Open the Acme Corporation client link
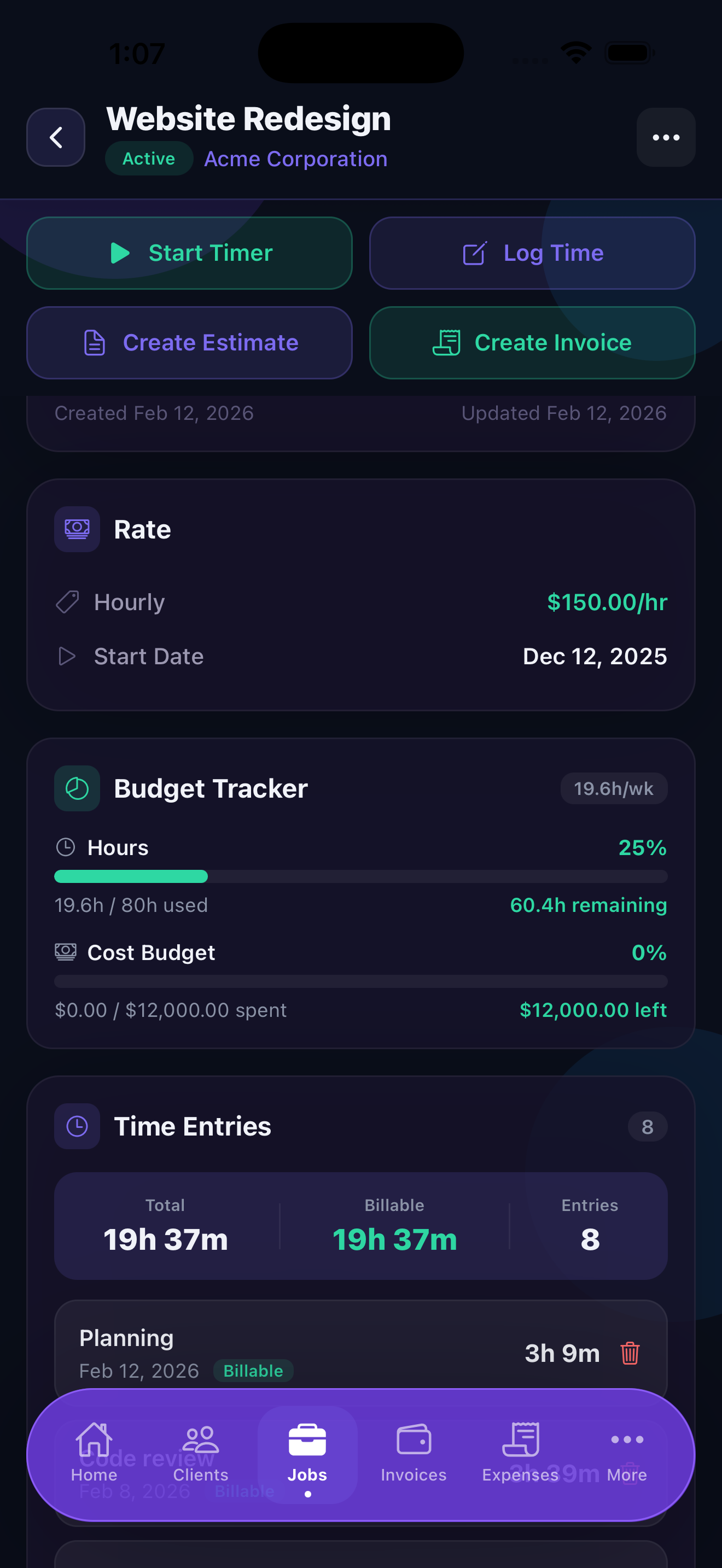This screenshot has height=1568, width=722. click(295, 159)
